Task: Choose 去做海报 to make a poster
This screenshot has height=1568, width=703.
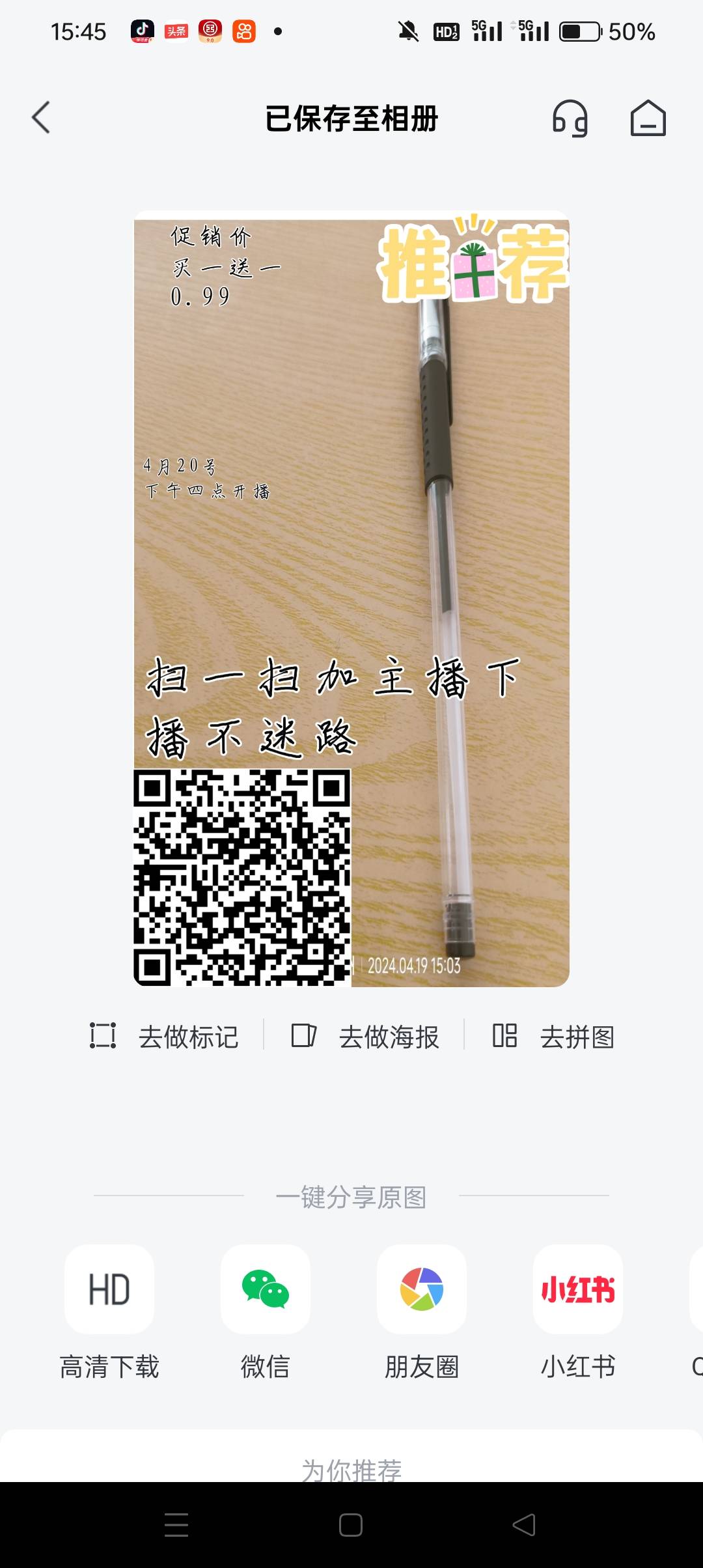Action: 365,1036
